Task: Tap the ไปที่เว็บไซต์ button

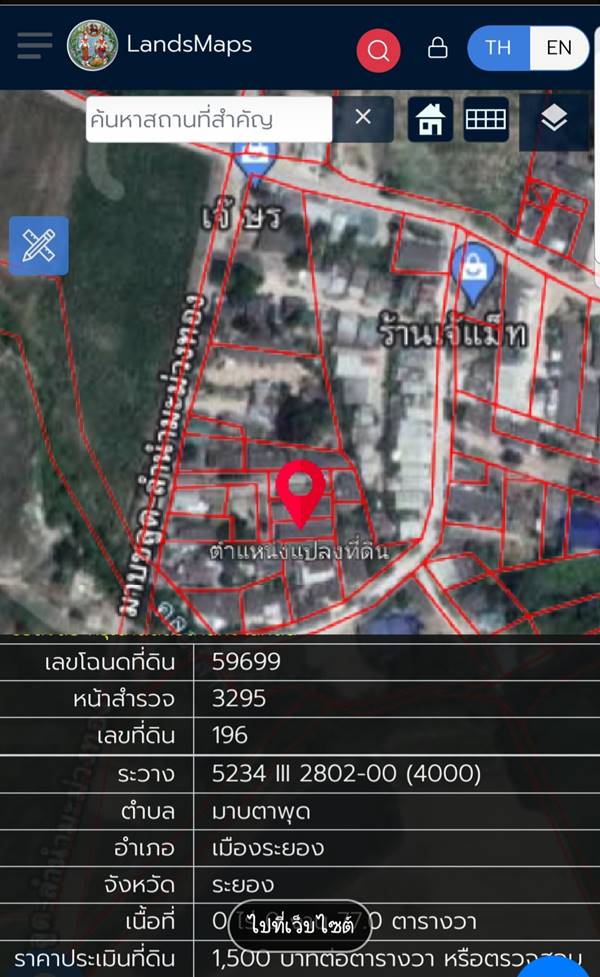Action: (301, 925)
